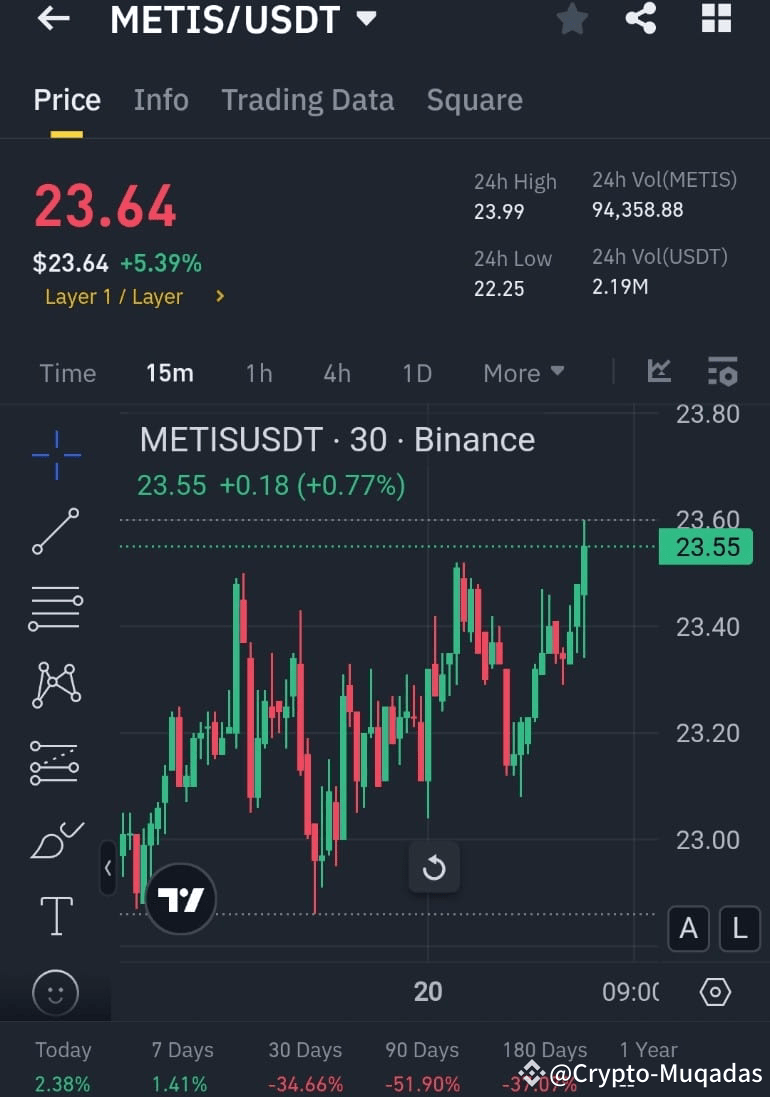Select the 1h chart timeframe
The image size is (770, 1097).
[258, 373]
